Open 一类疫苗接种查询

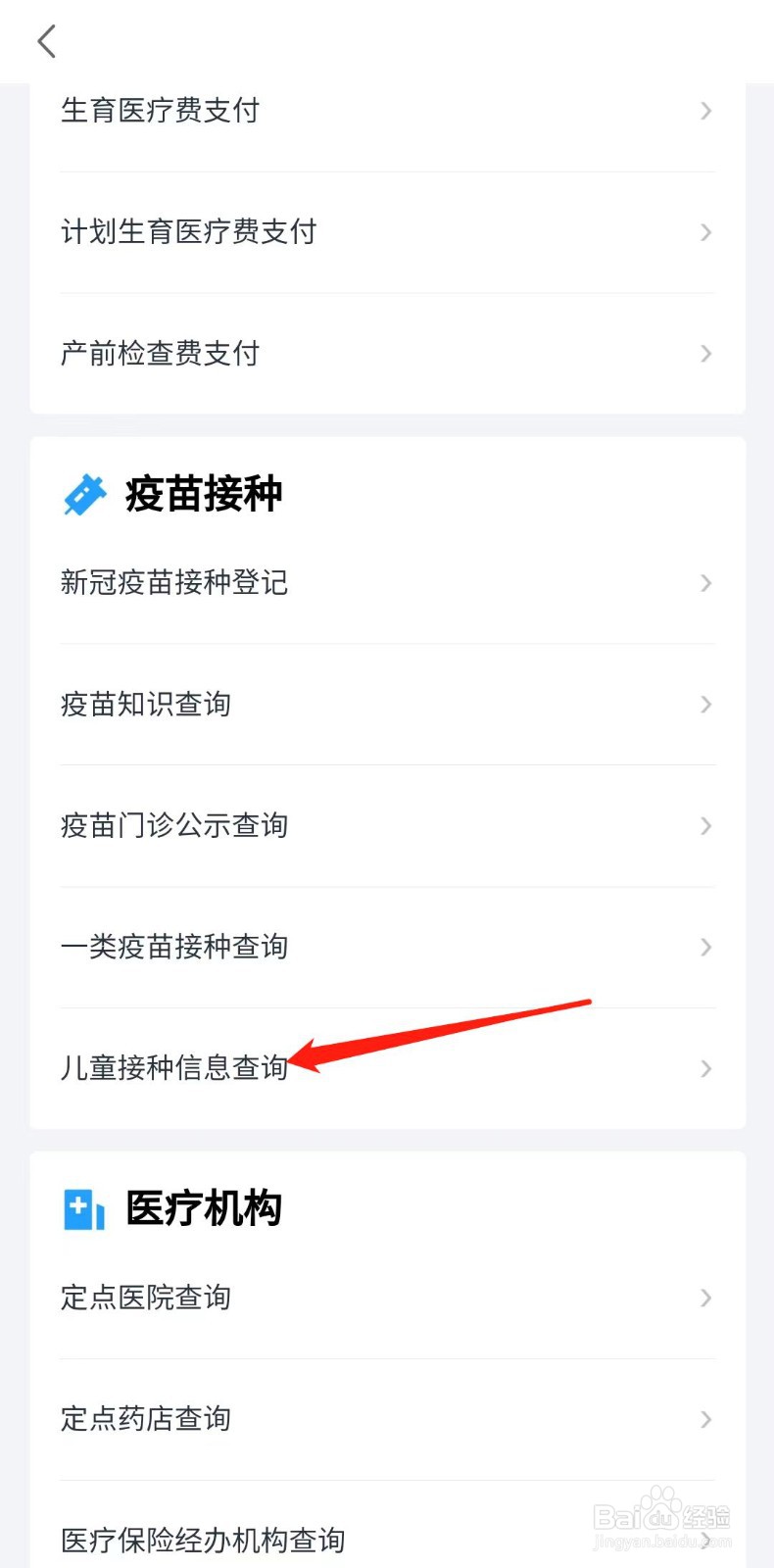173,947
